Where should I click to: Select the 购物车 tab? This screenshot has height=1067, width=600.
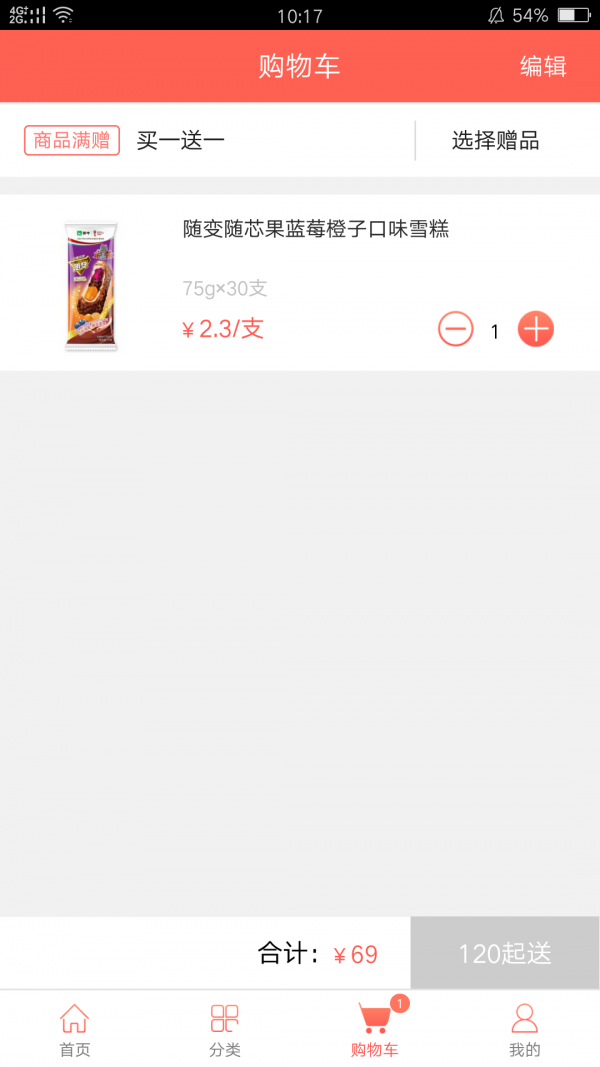(x=375, y=1030)
